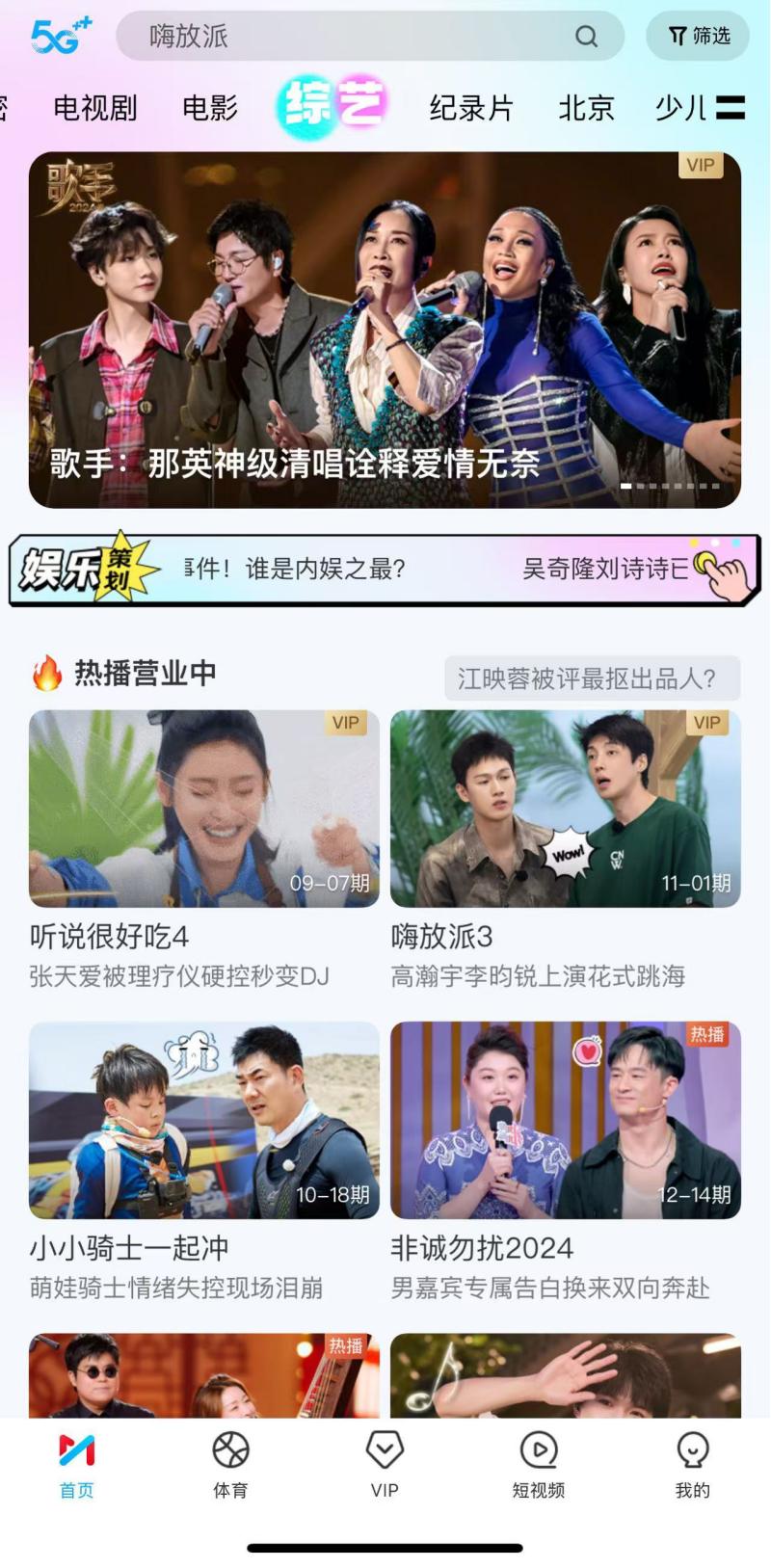Open the 娱乐策划 news ticker banner

[x=385, y=569]
